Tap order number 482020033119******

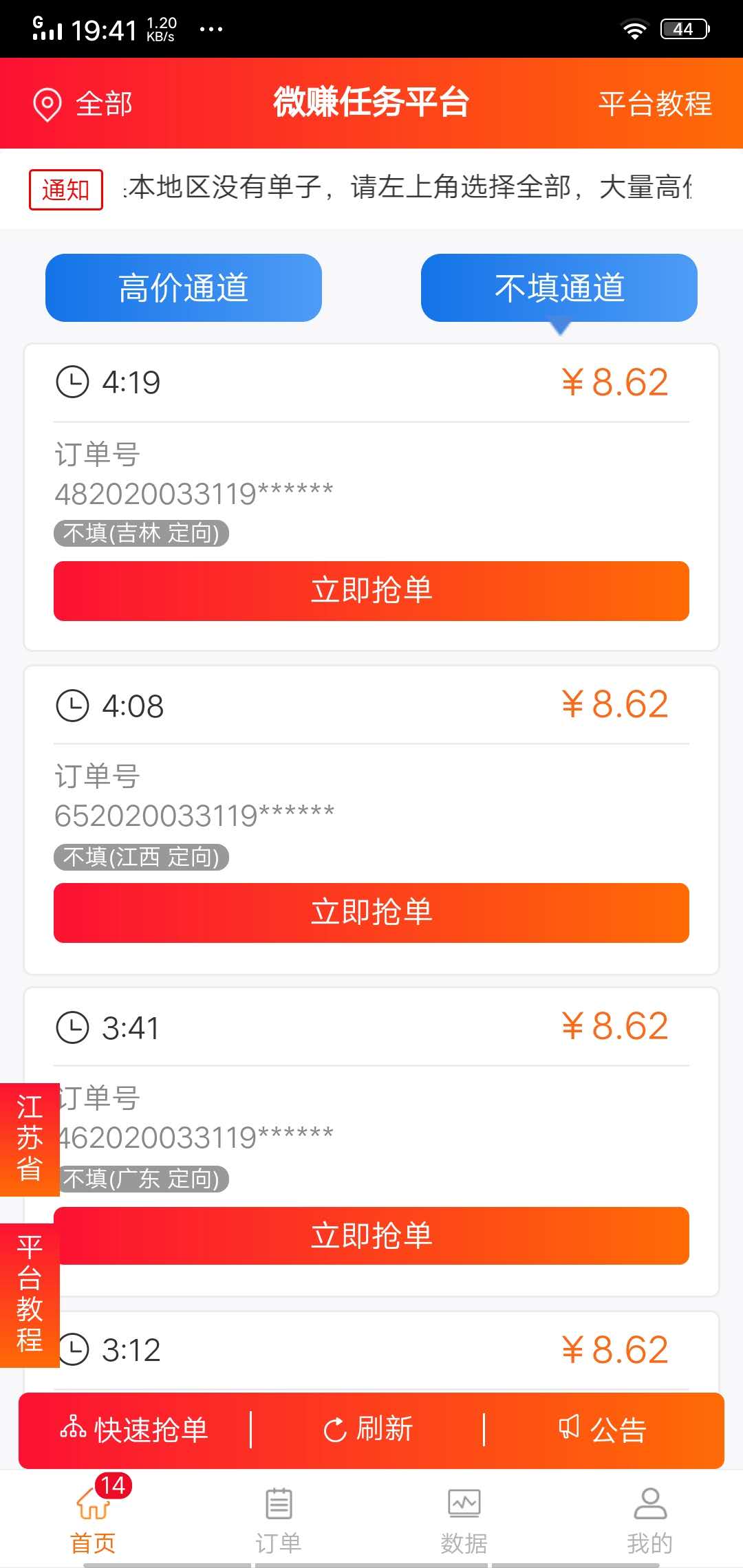click(195, 490)
